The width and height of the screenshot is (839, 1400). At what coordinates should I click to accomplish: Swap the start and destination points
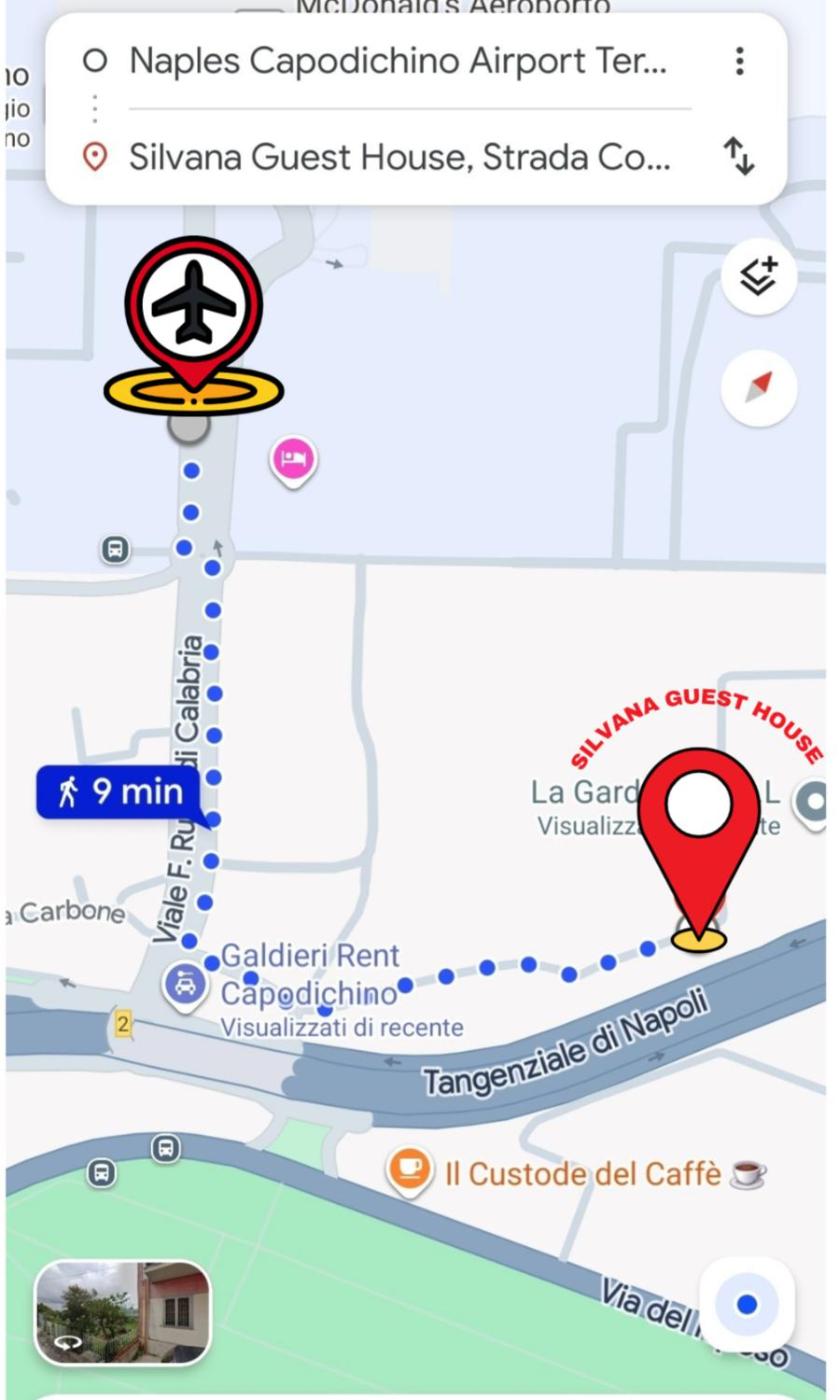coord(739,157)
